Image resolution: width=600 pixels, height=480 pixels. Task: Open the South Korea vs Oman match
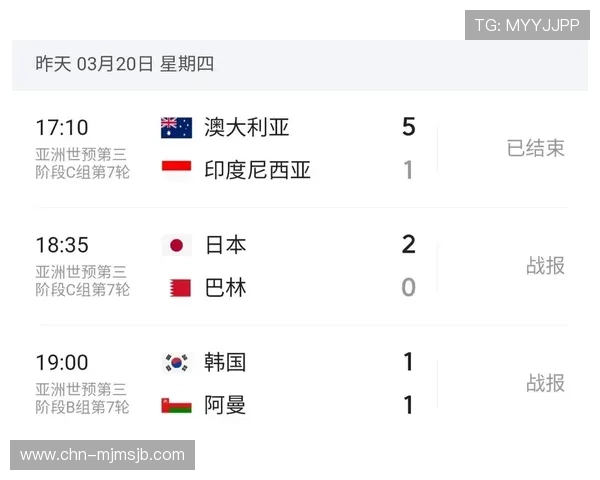point(250,383)
